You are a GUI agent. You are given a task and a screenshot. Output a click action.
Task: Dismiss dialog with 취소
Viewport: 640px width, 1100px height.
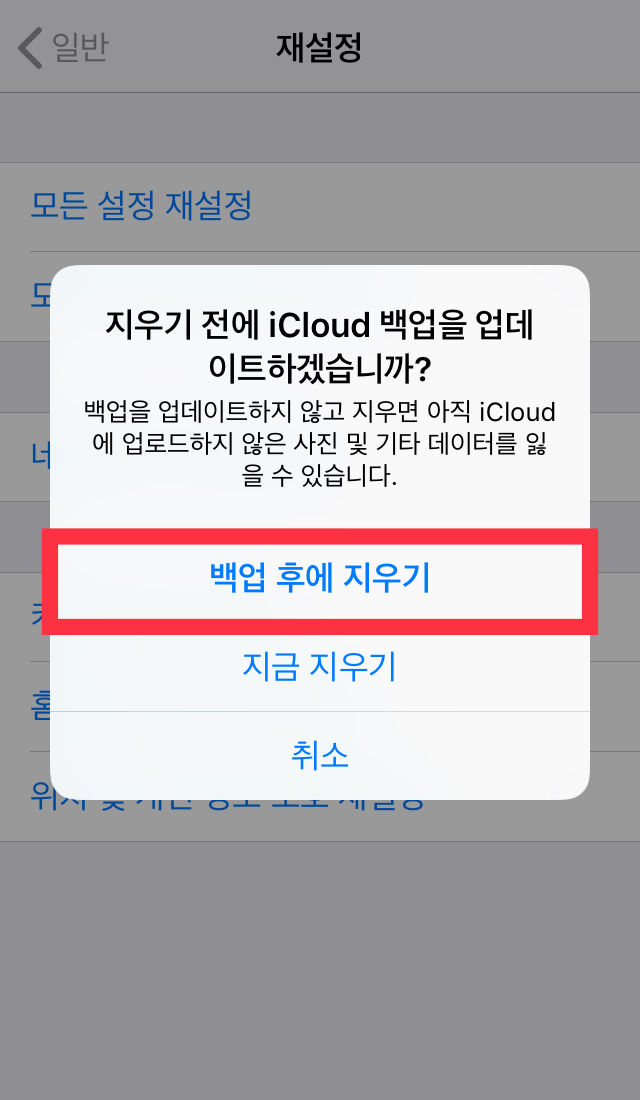320,755
